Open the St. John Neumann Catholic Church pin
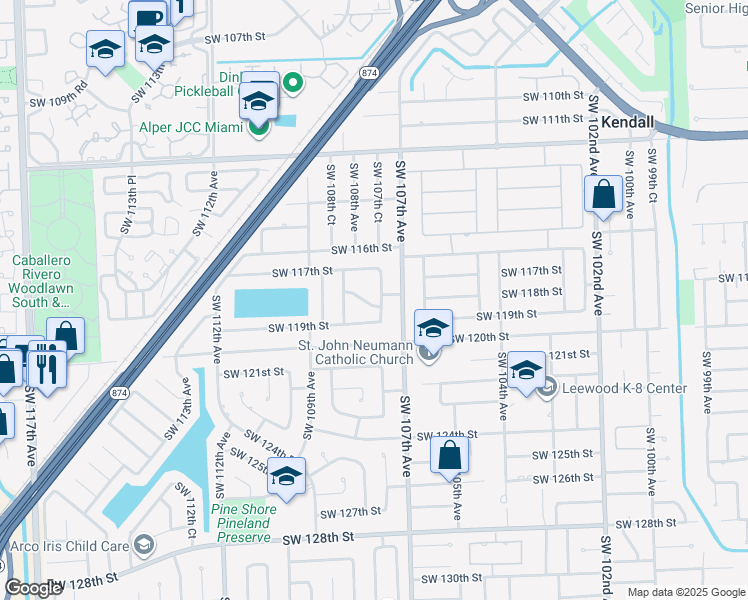Viewport: 748px width, 600px height. [428, 351]
